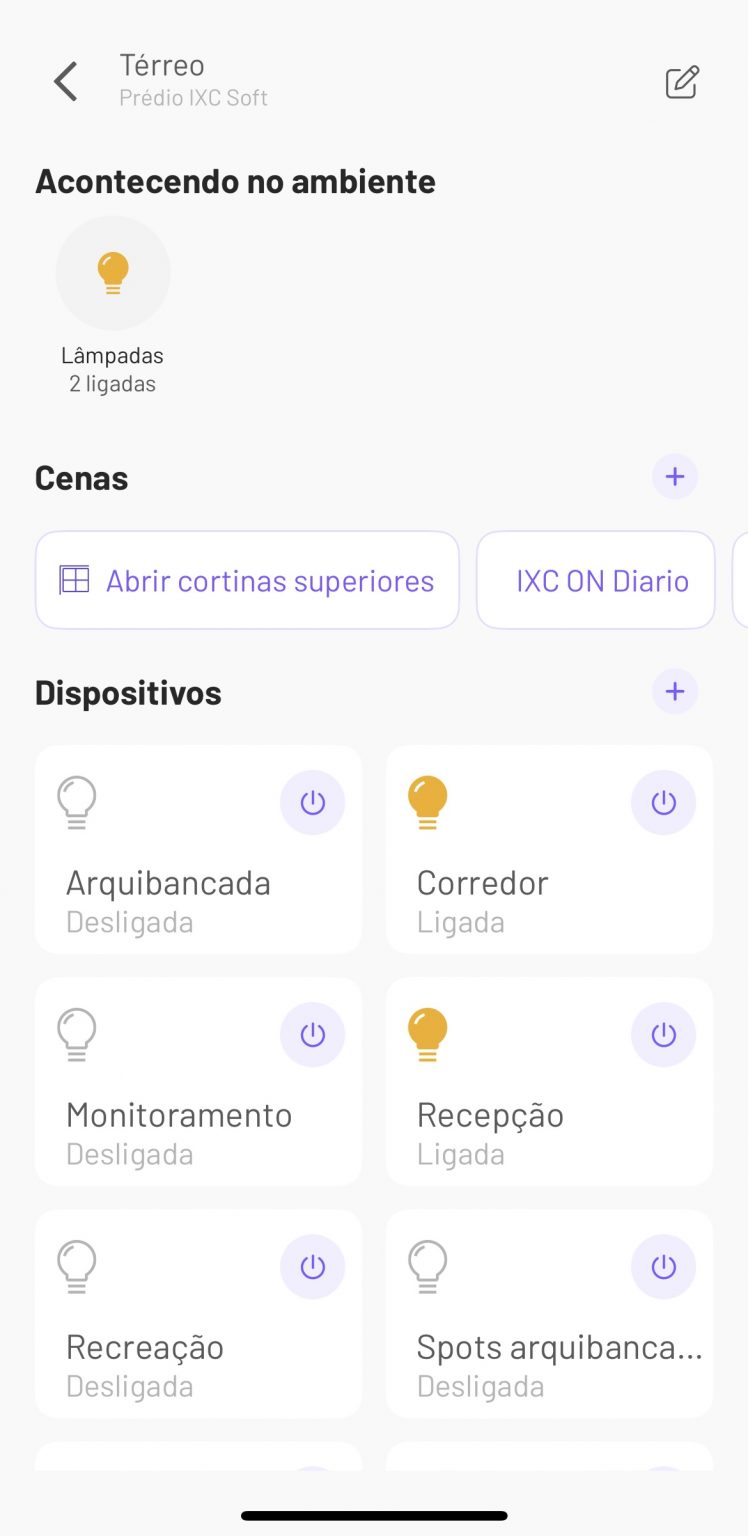Open the Monitoramento device card
Image resolution: width=748 pixels, height=1536 pixels.
198,1081
